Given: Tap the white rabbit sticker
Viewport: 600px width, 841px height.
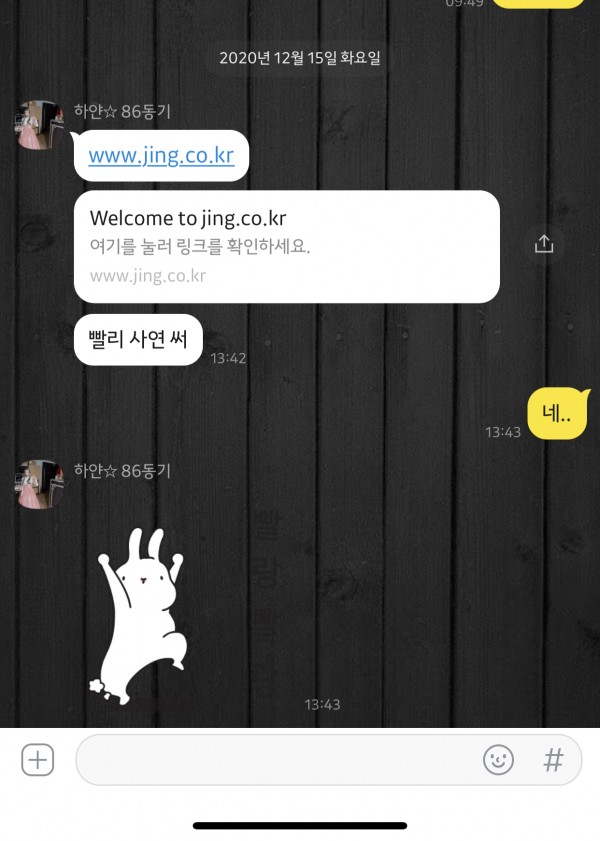Looking at the screenshot, I should pos(140,613).
